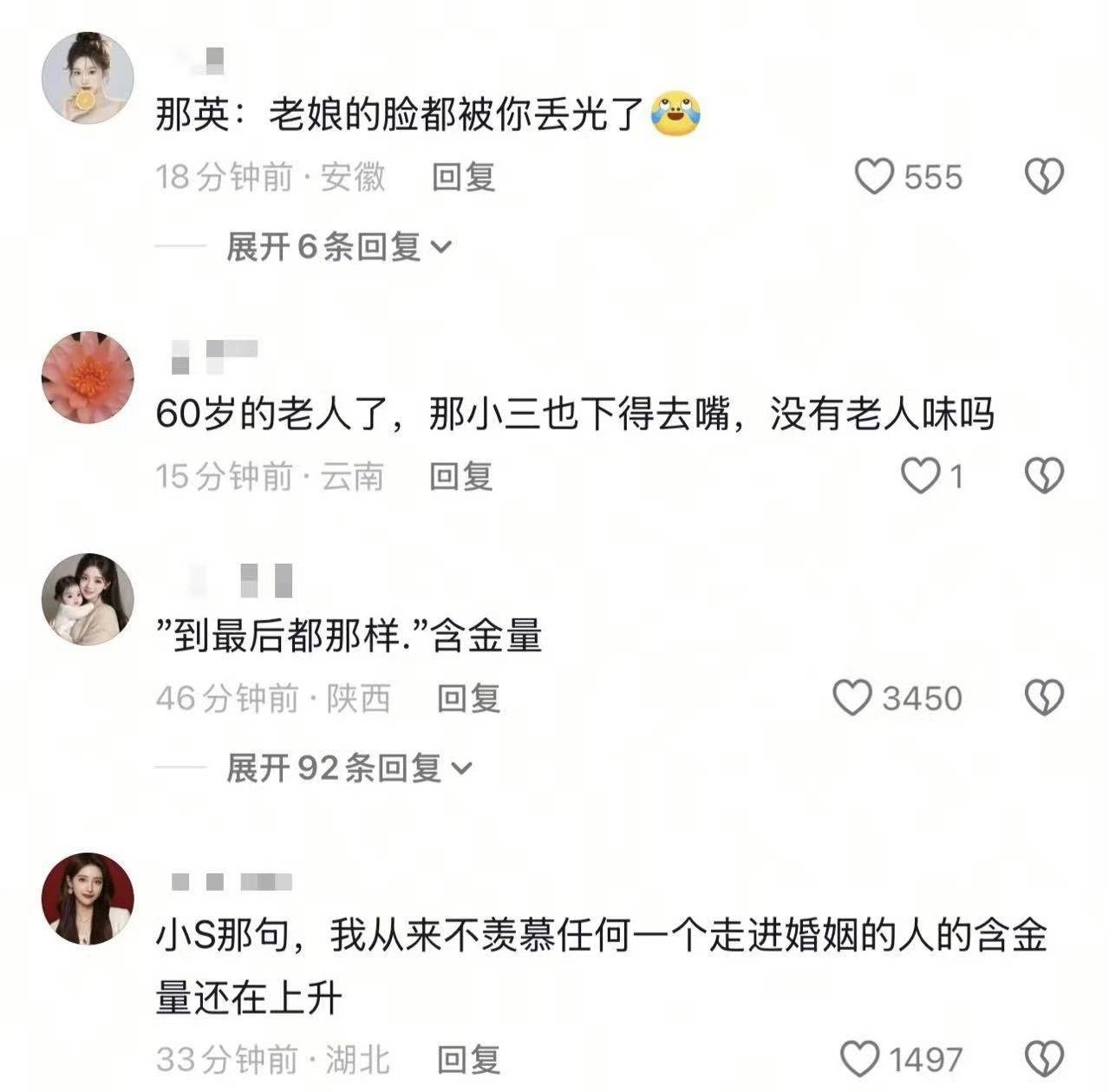Expand the 6 replies (展开6条回复)
1109x1092 pixels.
point(338,247)
